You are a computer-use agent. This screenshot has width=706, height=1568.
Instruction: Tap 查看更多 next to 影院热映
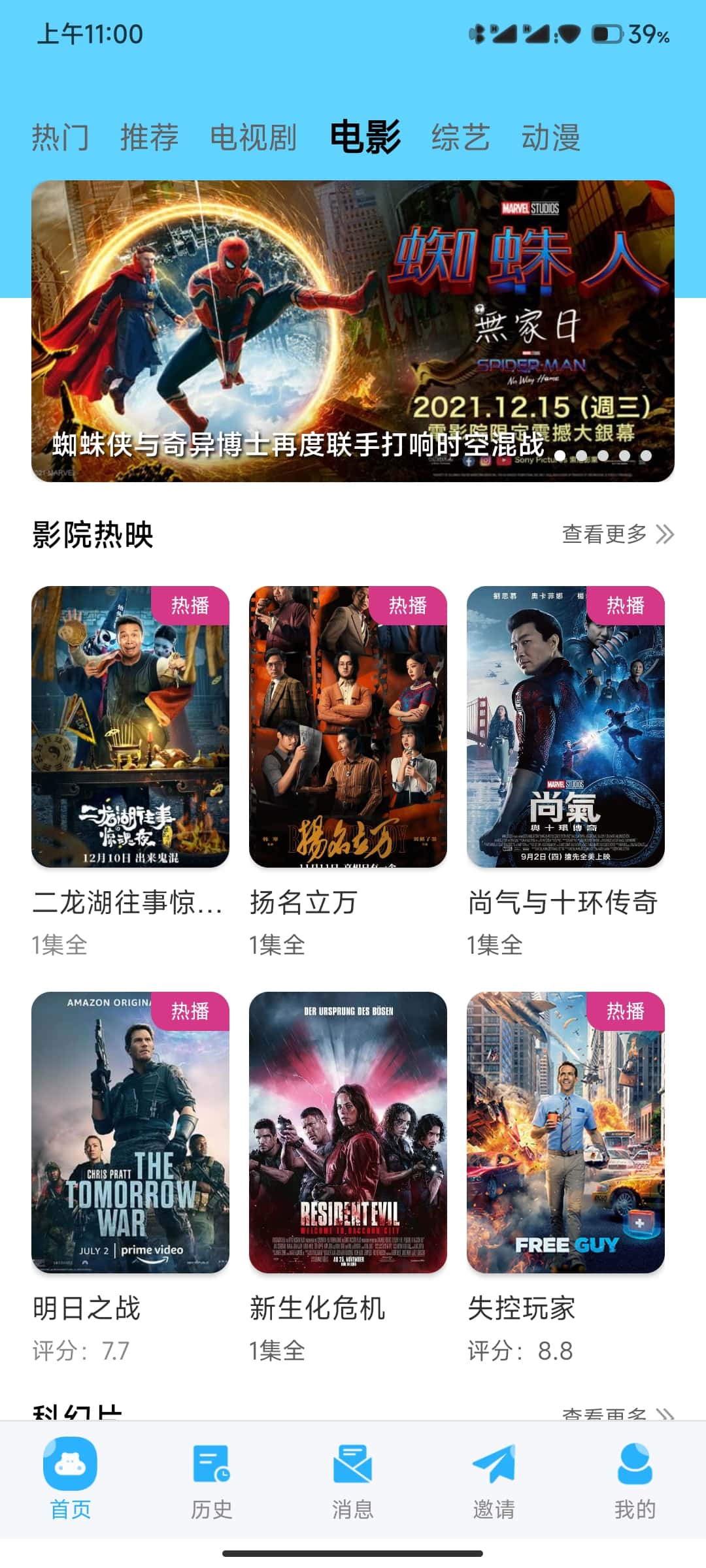click(x=617, y=534)
